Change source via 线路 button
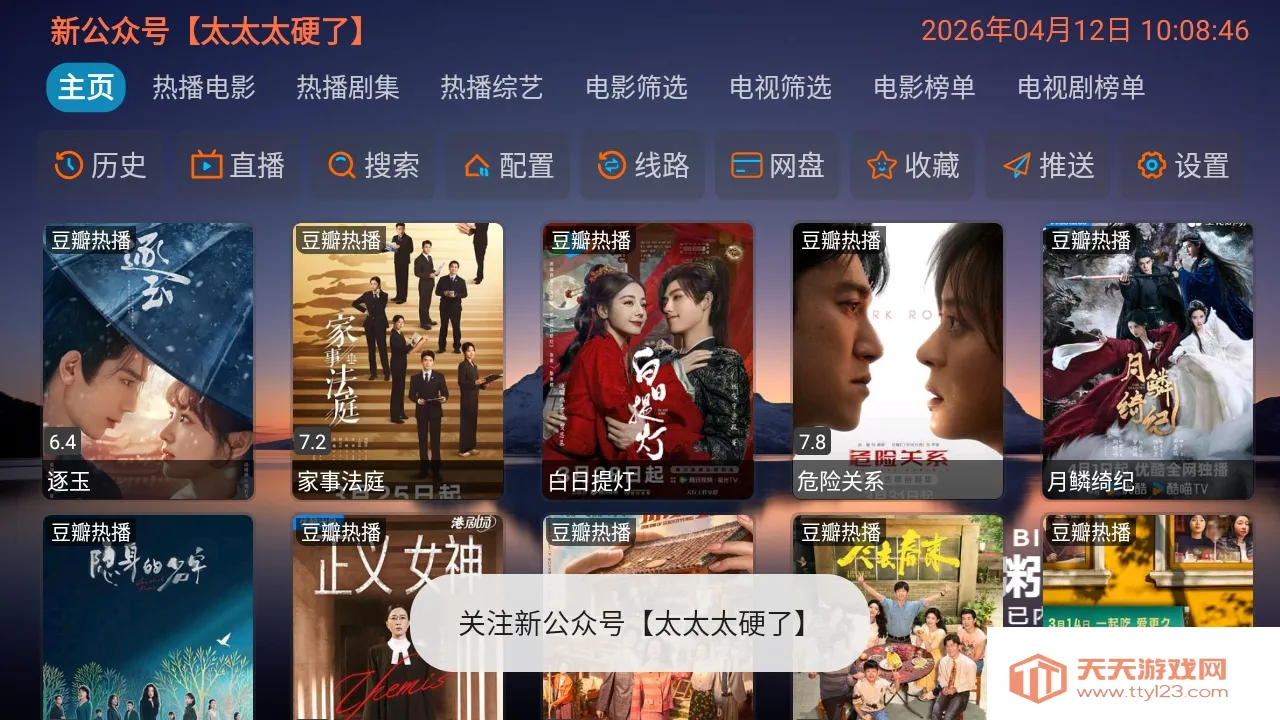 pos(643,165)
